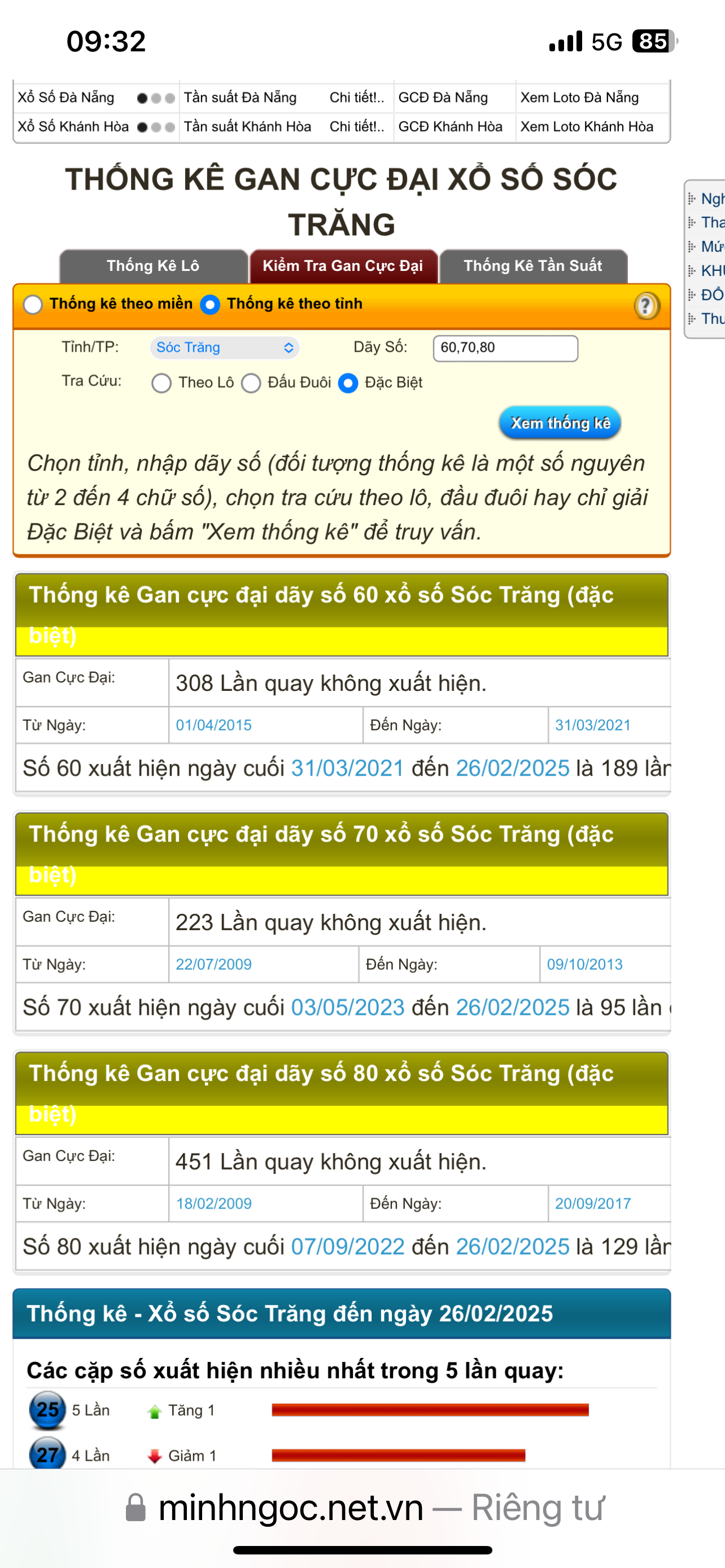Open the GCĐ Đà Nẵng link
725x1568 pixels.
coord(443,98)
